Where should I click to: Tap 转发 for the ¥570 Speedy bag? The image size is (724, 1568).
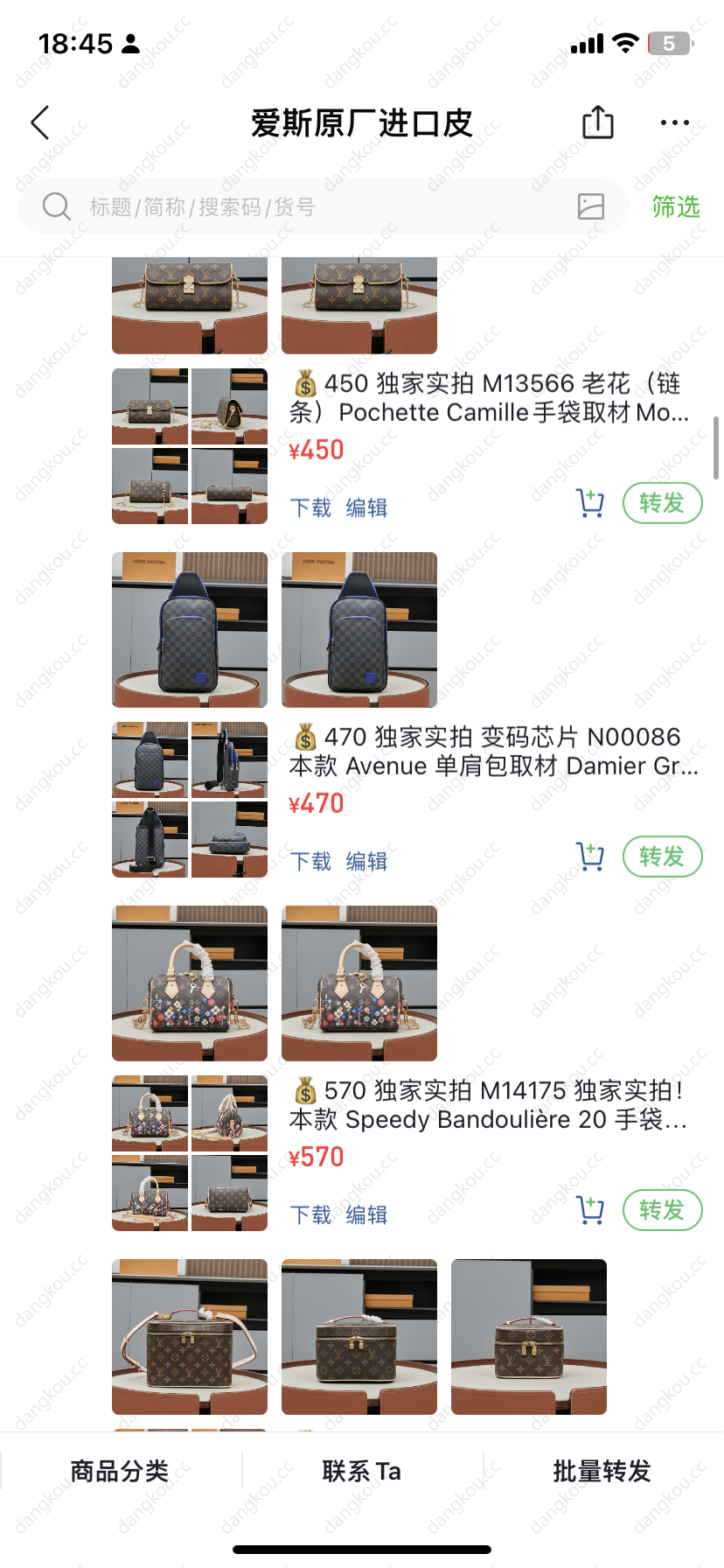pyautogui.click(x=662, y=1210)
